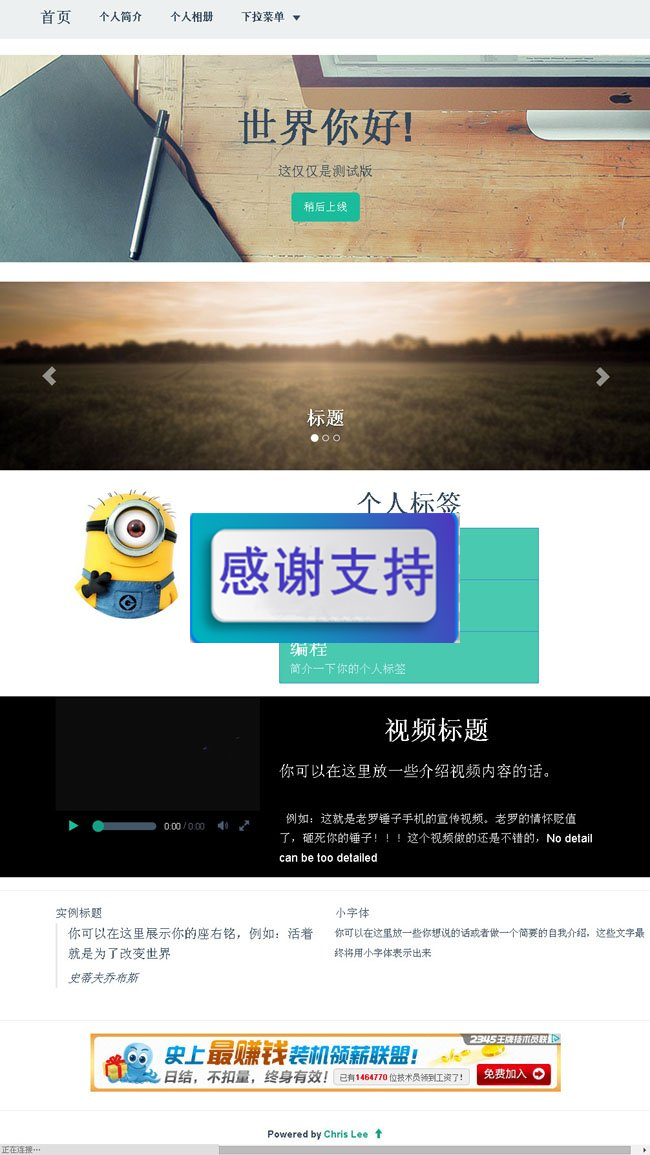Open the 首页 home link

click(x=56, y=17)
